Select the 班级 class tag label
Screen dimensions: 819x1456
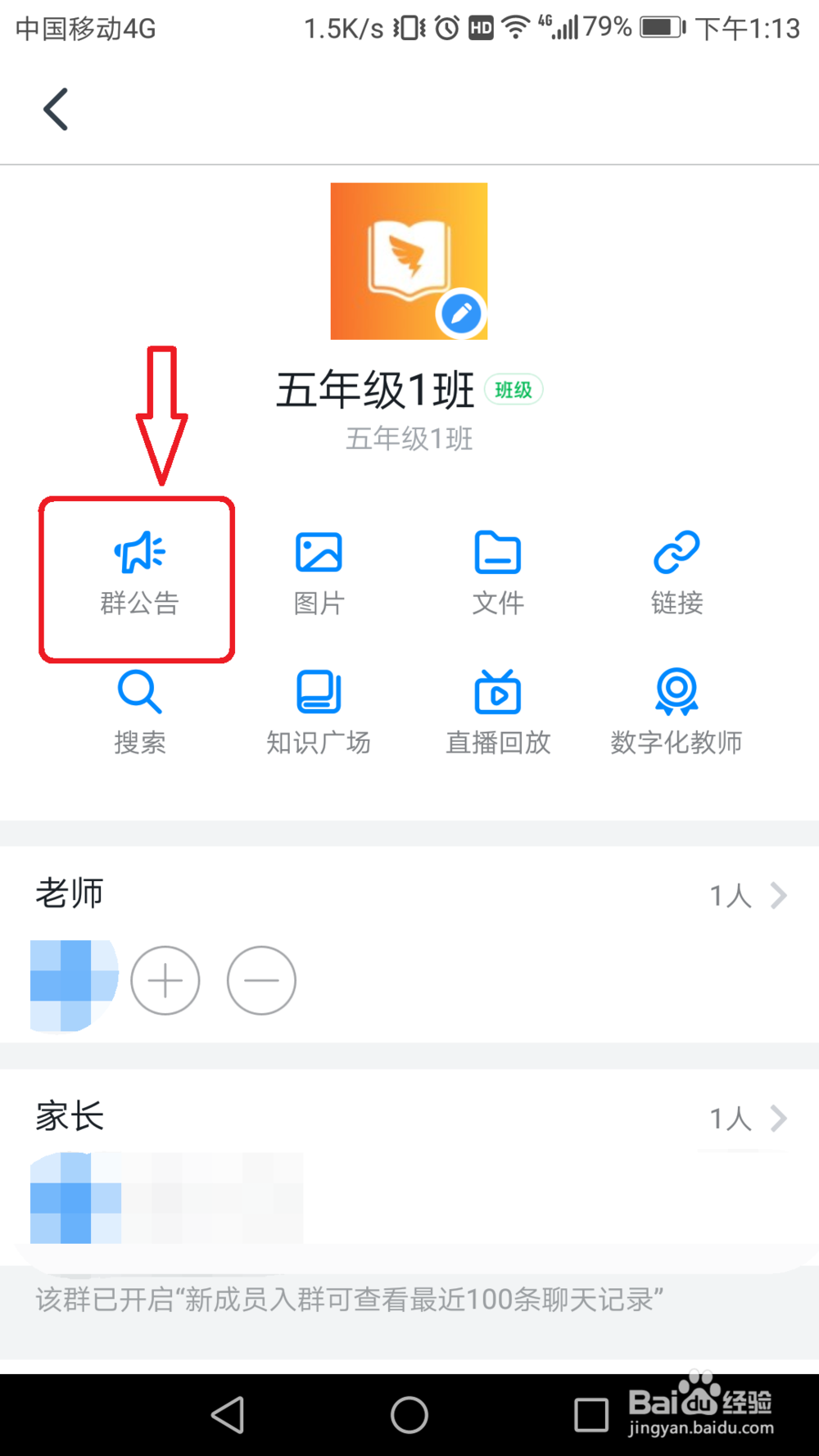click(x=513, y=391)
